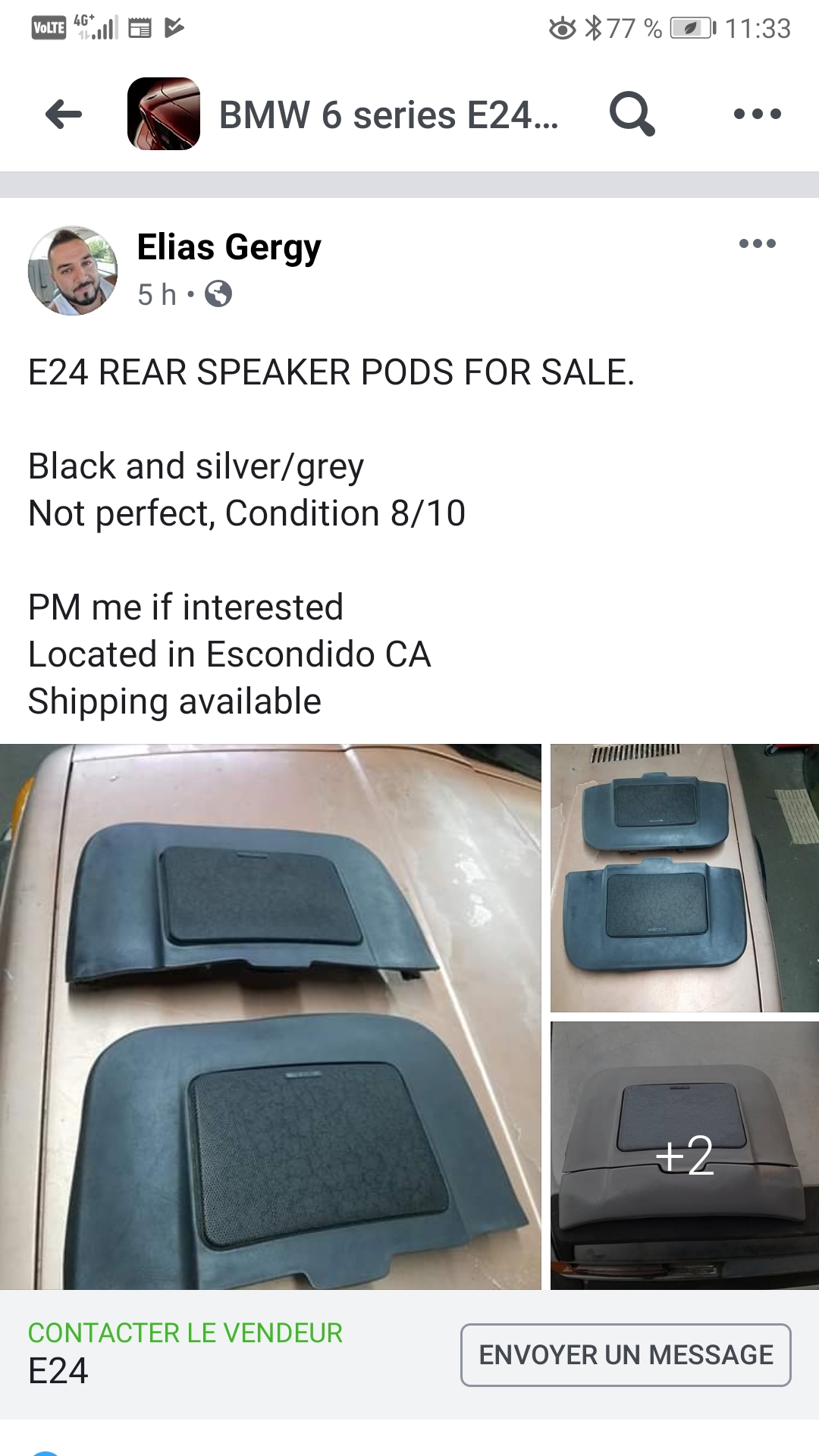Open the post options menu

click(757, 243)
